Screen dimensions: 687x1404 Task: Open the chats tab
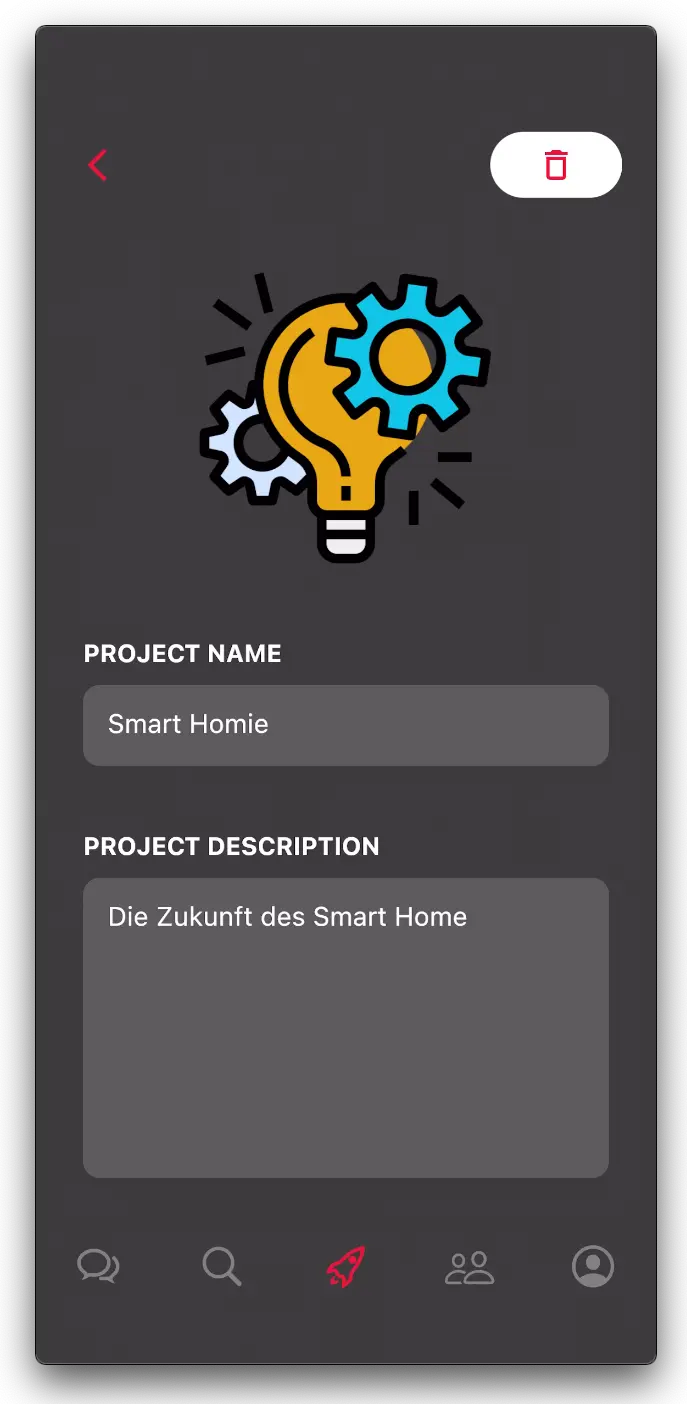(x=98, y=1266)
